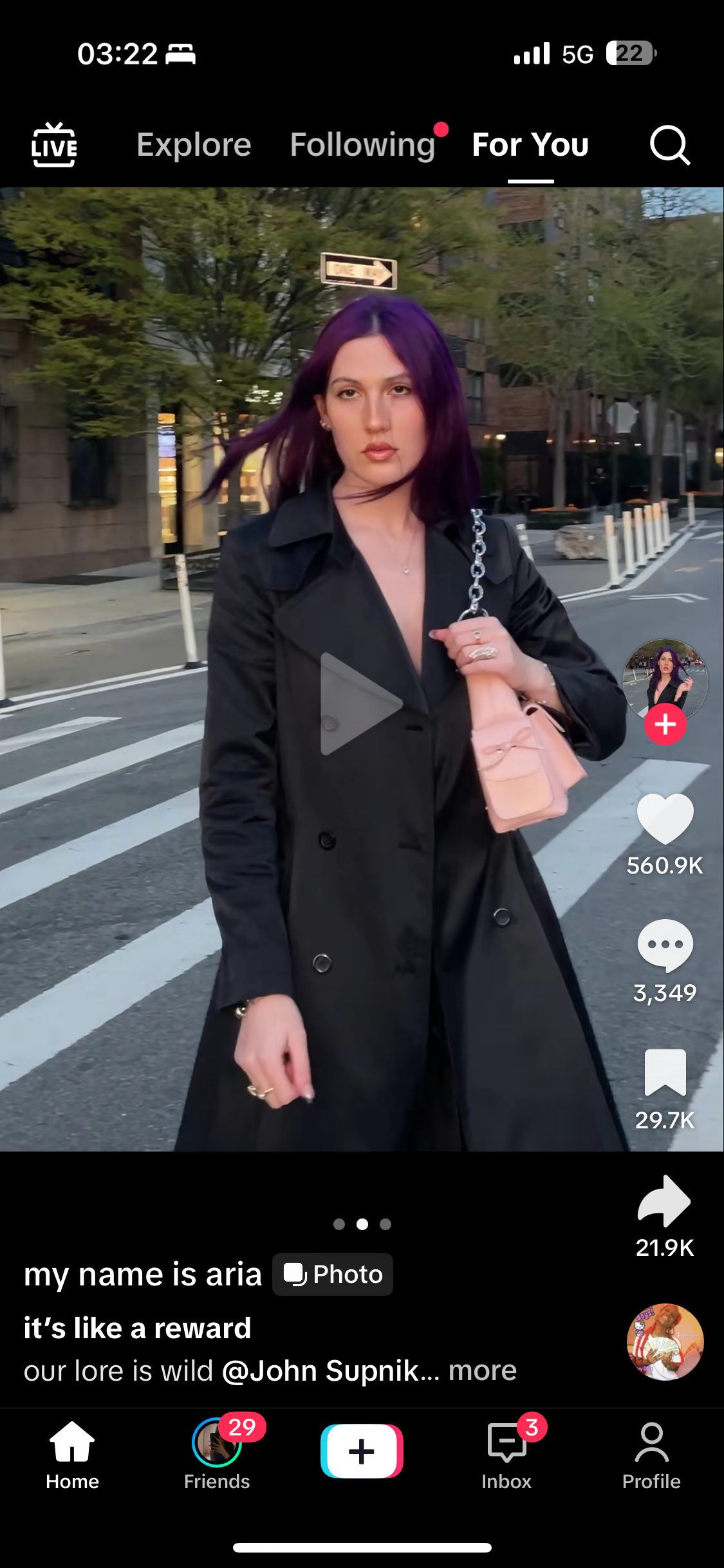Share this post with the arrow

click(665, 1201)
